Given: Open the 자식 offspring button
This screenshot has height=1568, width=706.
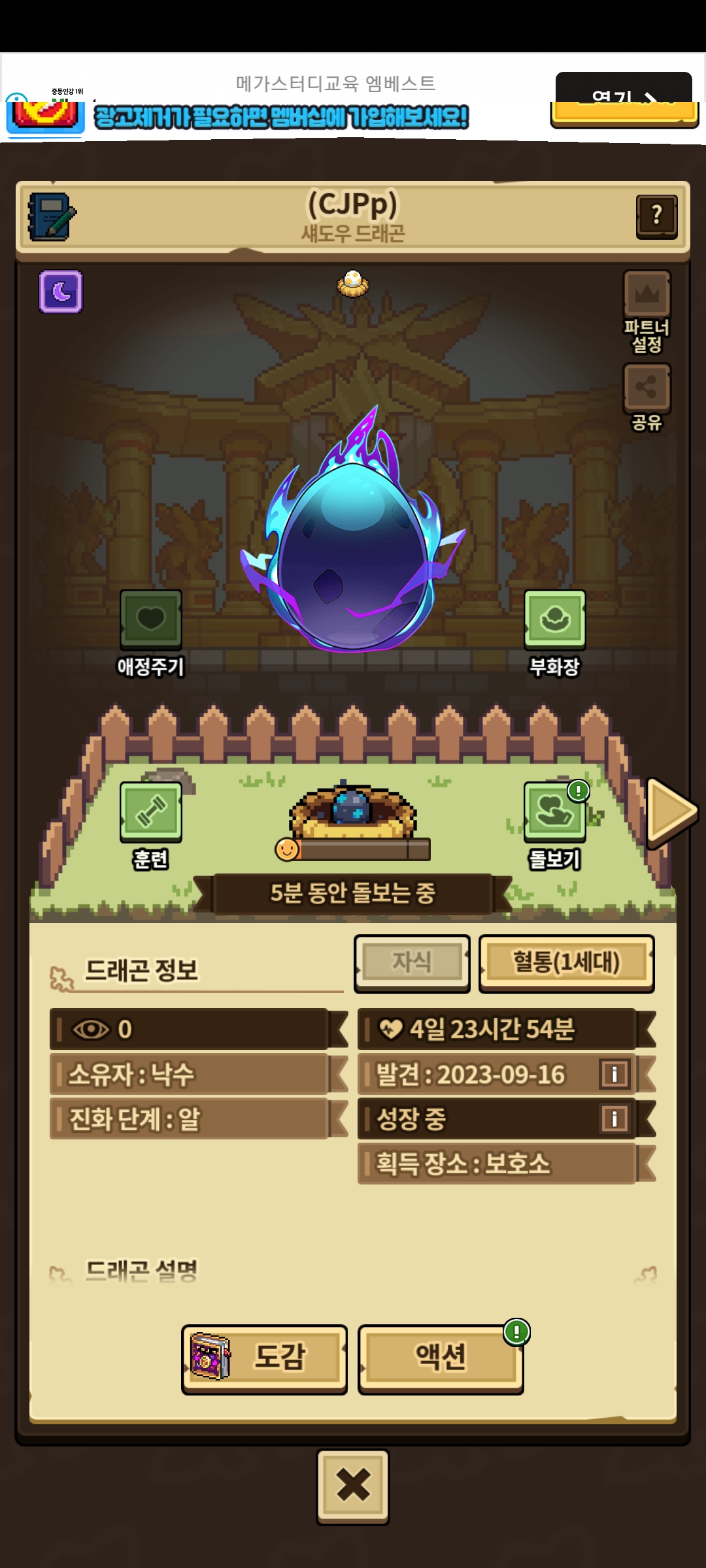Looking at the screenshot, I should click(x=412, y=962).
